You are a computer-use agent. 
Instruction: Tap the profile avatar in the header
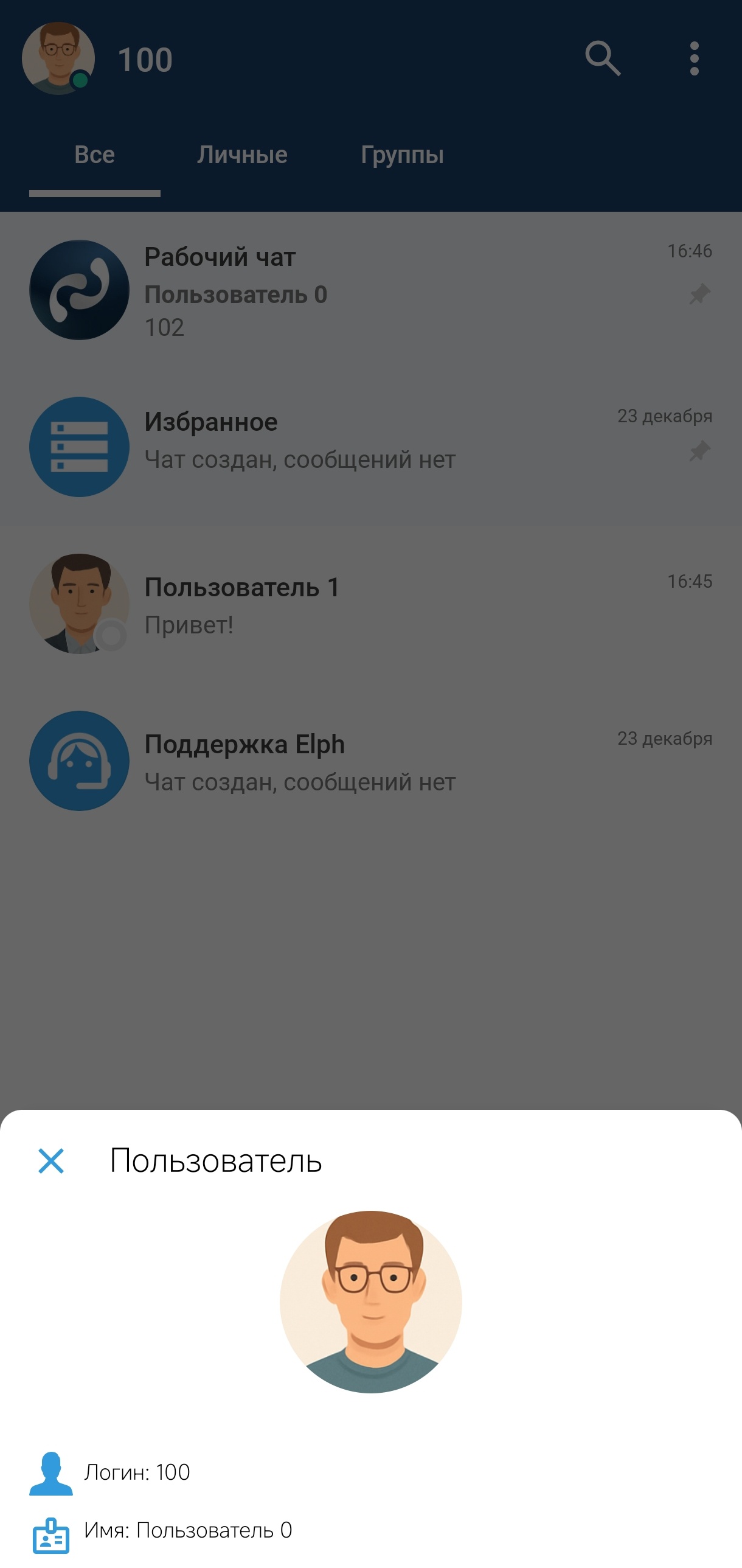[58, 59]
